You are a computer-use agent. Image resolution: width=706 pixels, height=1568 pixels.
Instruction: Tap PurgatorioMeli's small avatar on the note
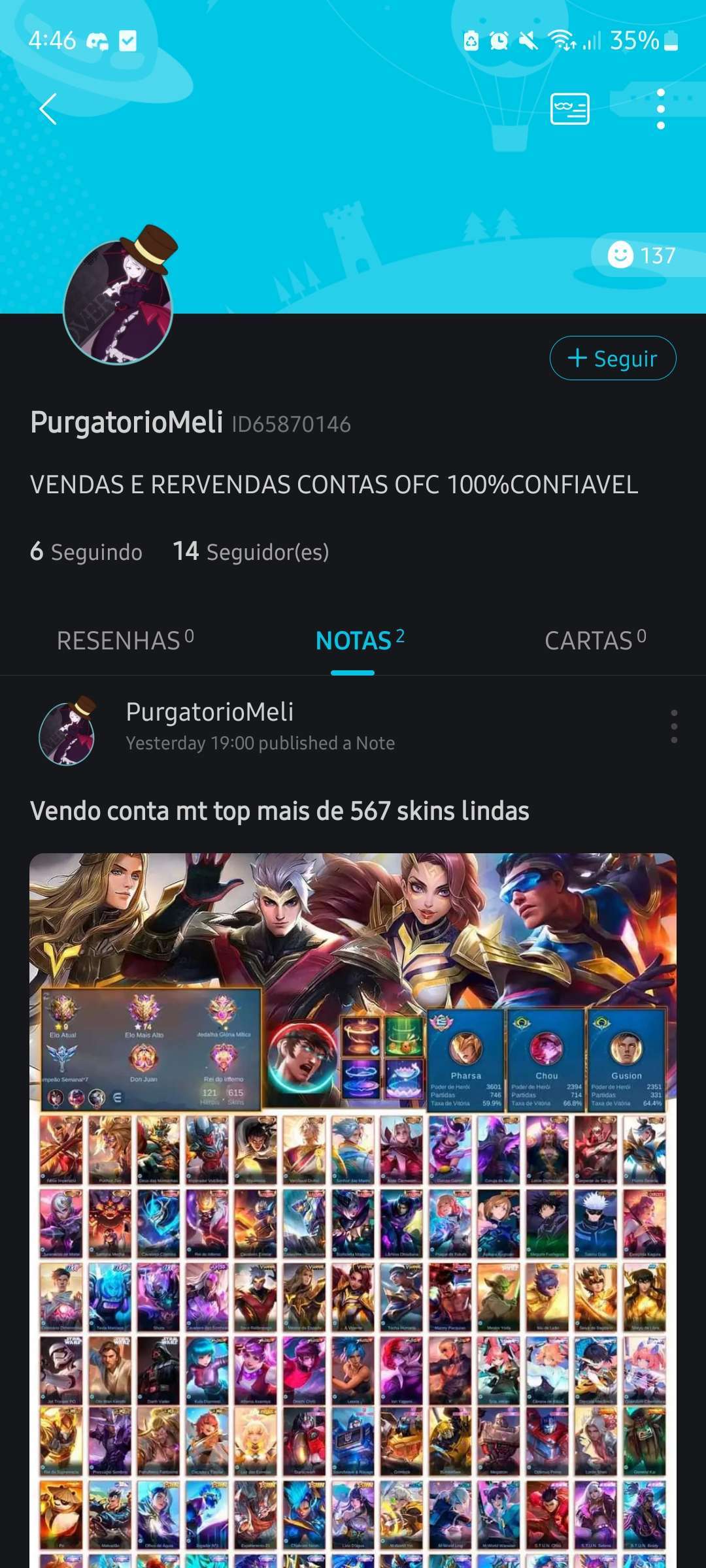pos(67,730)
